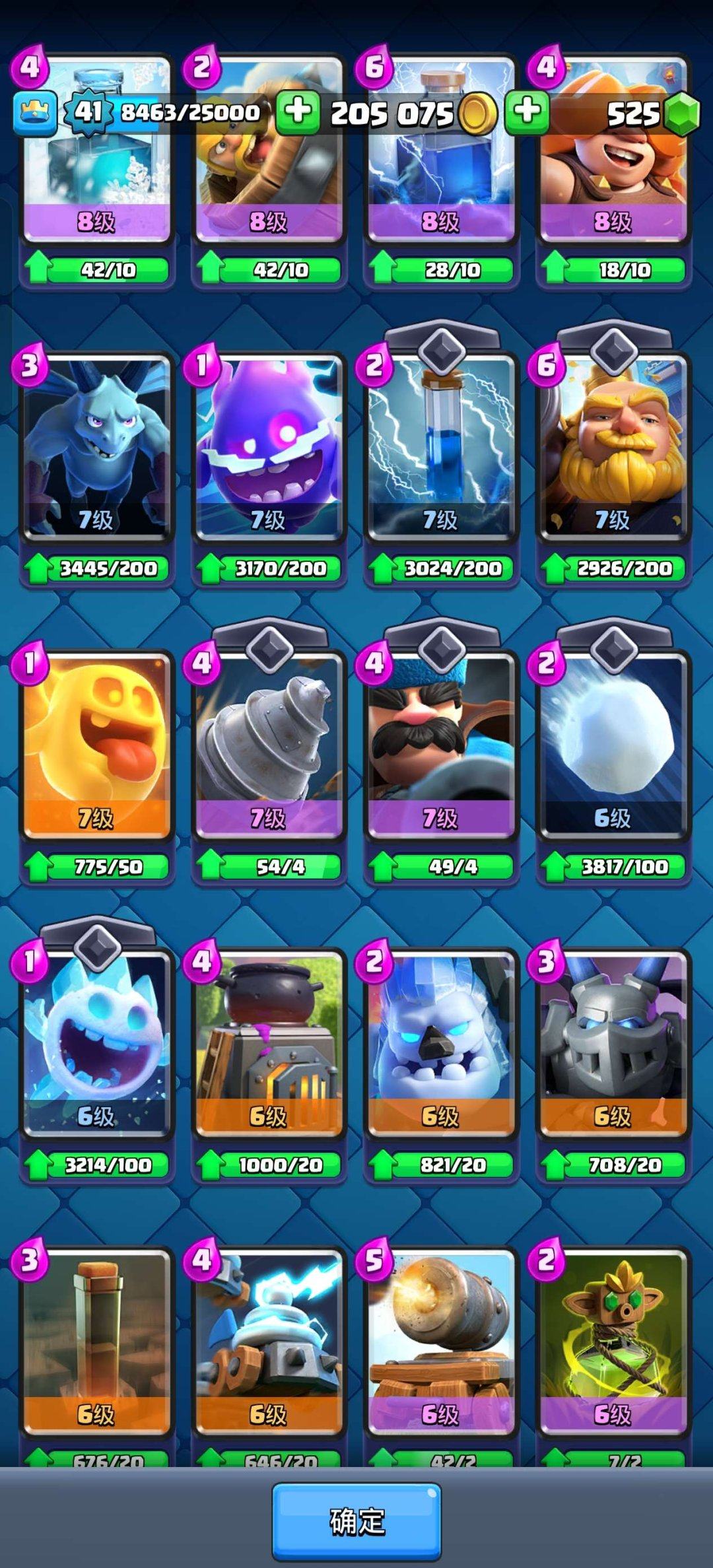Pick the Heal Spirit card
This screenshot has width=713, height=1568.
coord(96,746)
